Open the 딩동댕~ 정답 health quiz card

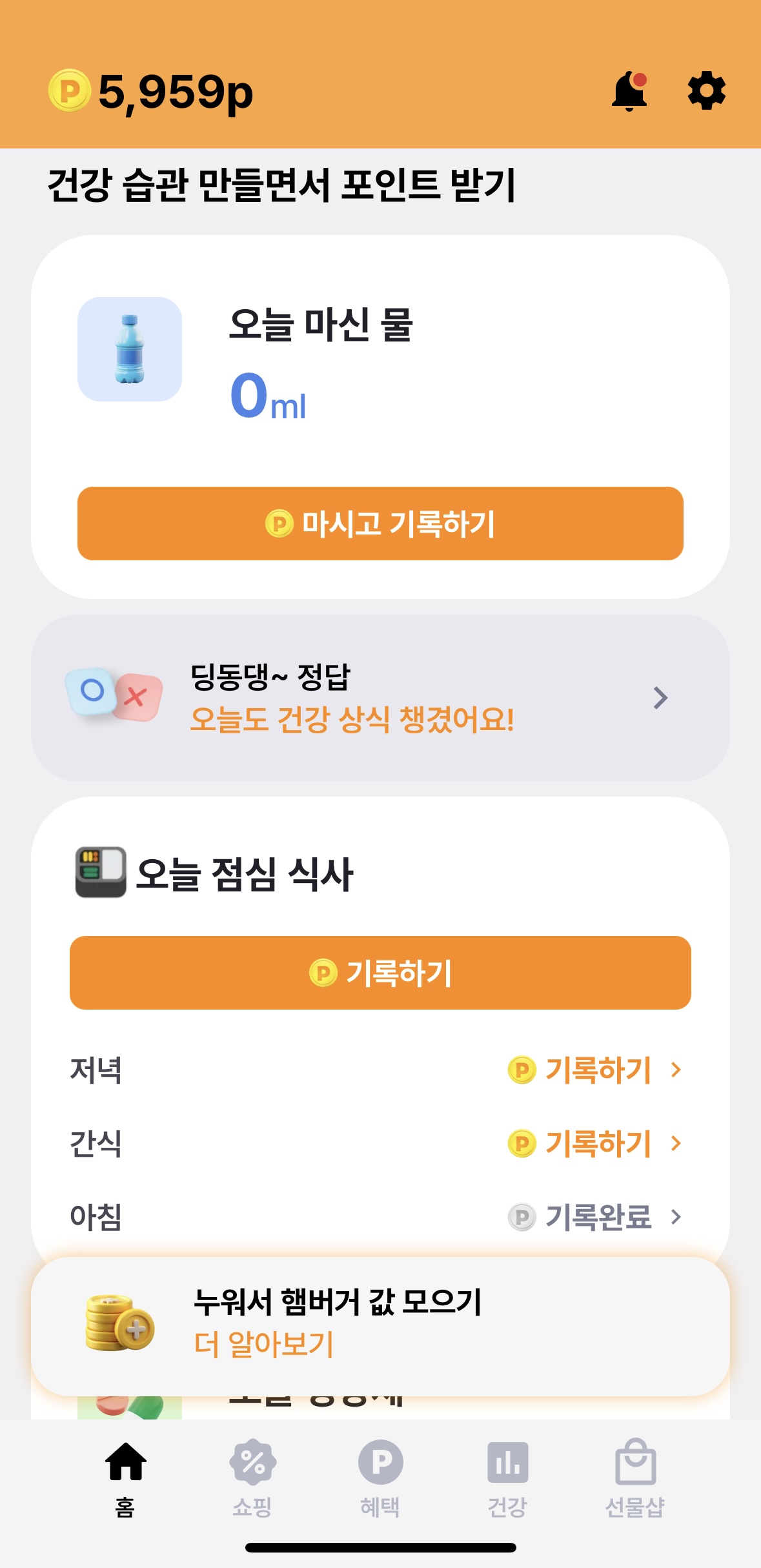[380, 698]
